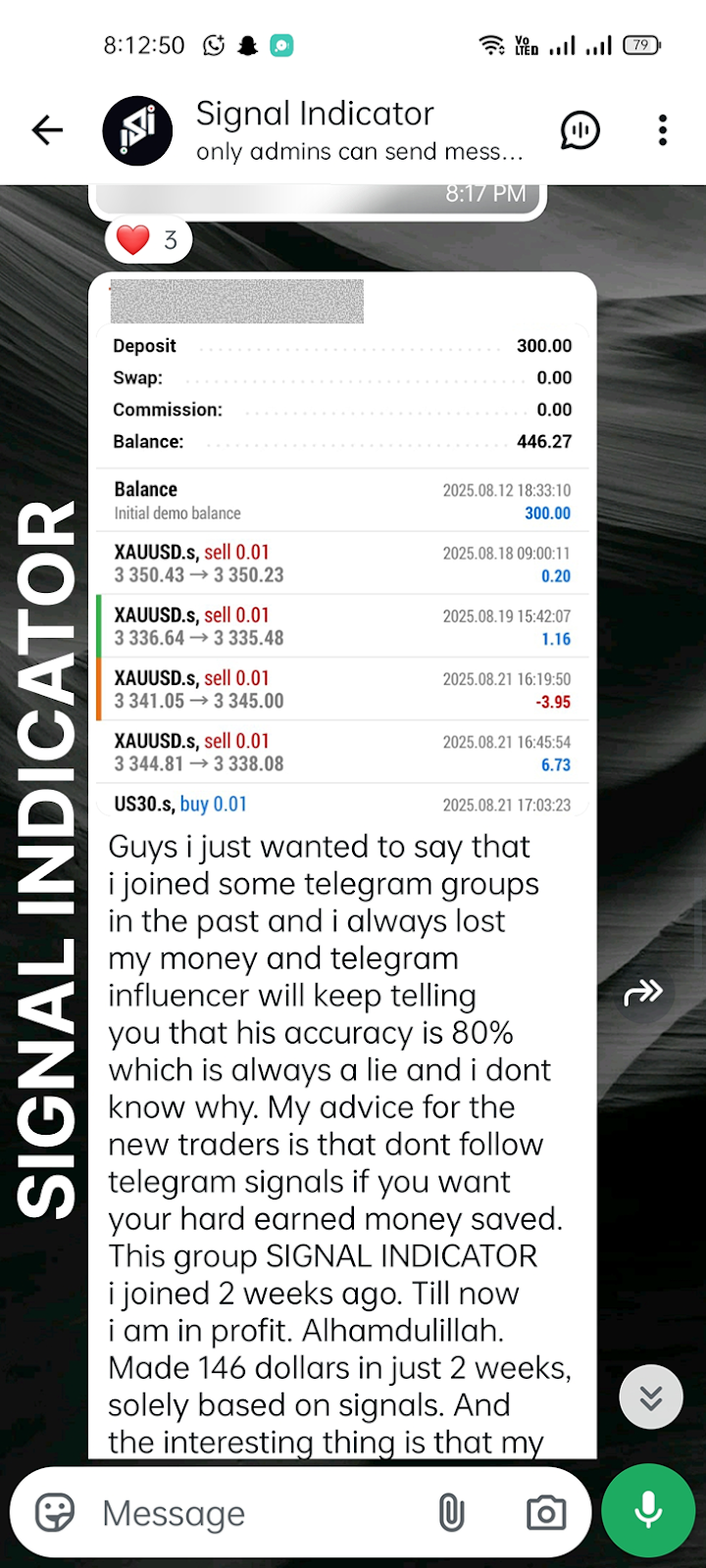Open the camera from the message bar
Image resolution: width=706 pixels, height=1568 pixels.
click(546, 1513)
